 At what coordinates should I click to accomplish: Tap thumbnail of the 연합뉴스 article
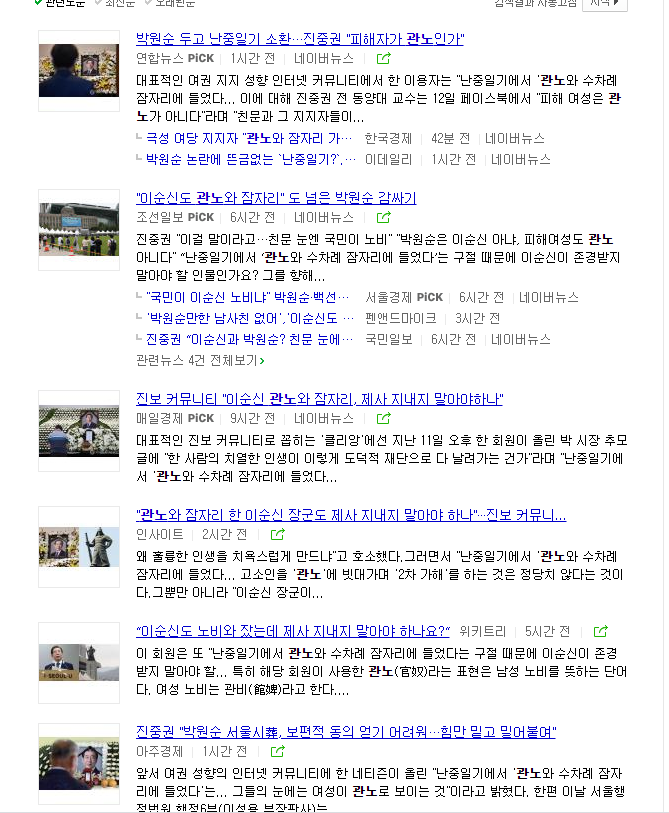79,70
